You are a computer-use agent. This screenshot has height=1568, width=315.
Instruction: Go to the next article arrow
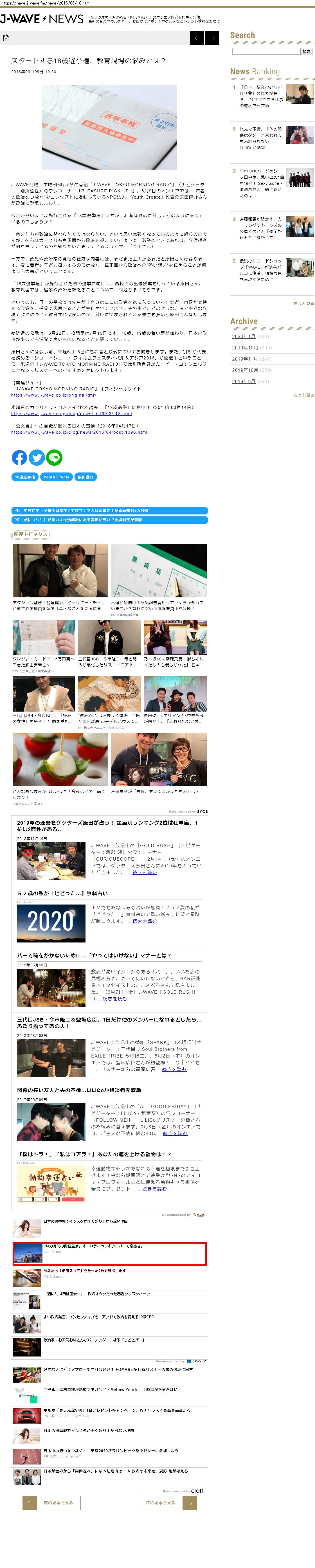pos(213,38)
